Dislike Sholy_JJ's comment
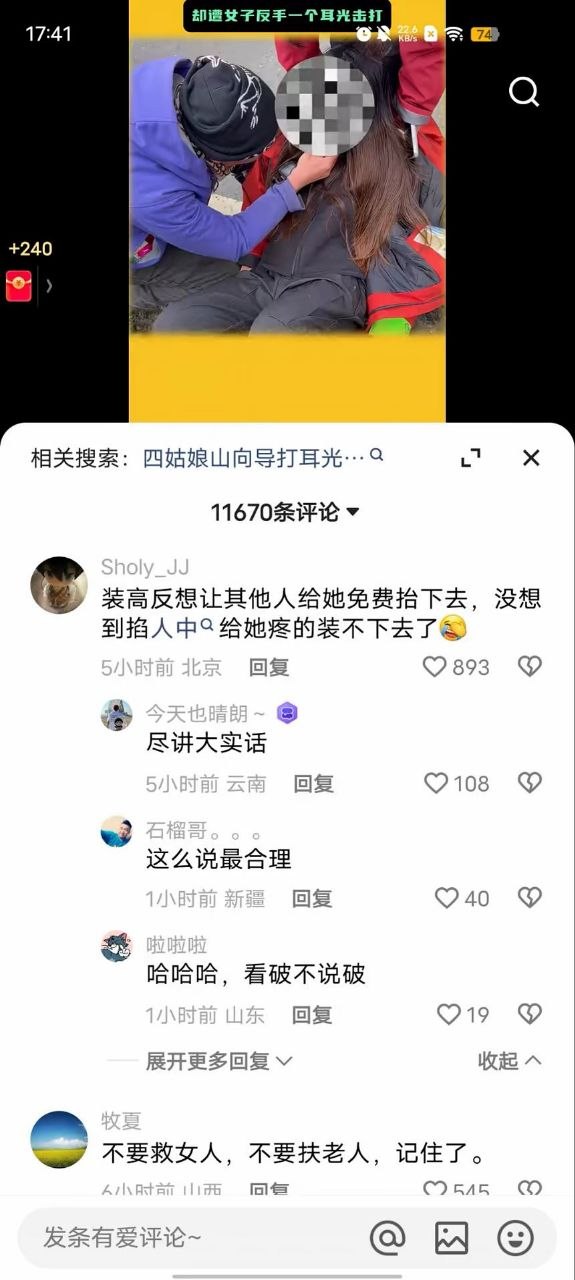Viewport: 575px width, 1280px height. [x=530, y=667]
